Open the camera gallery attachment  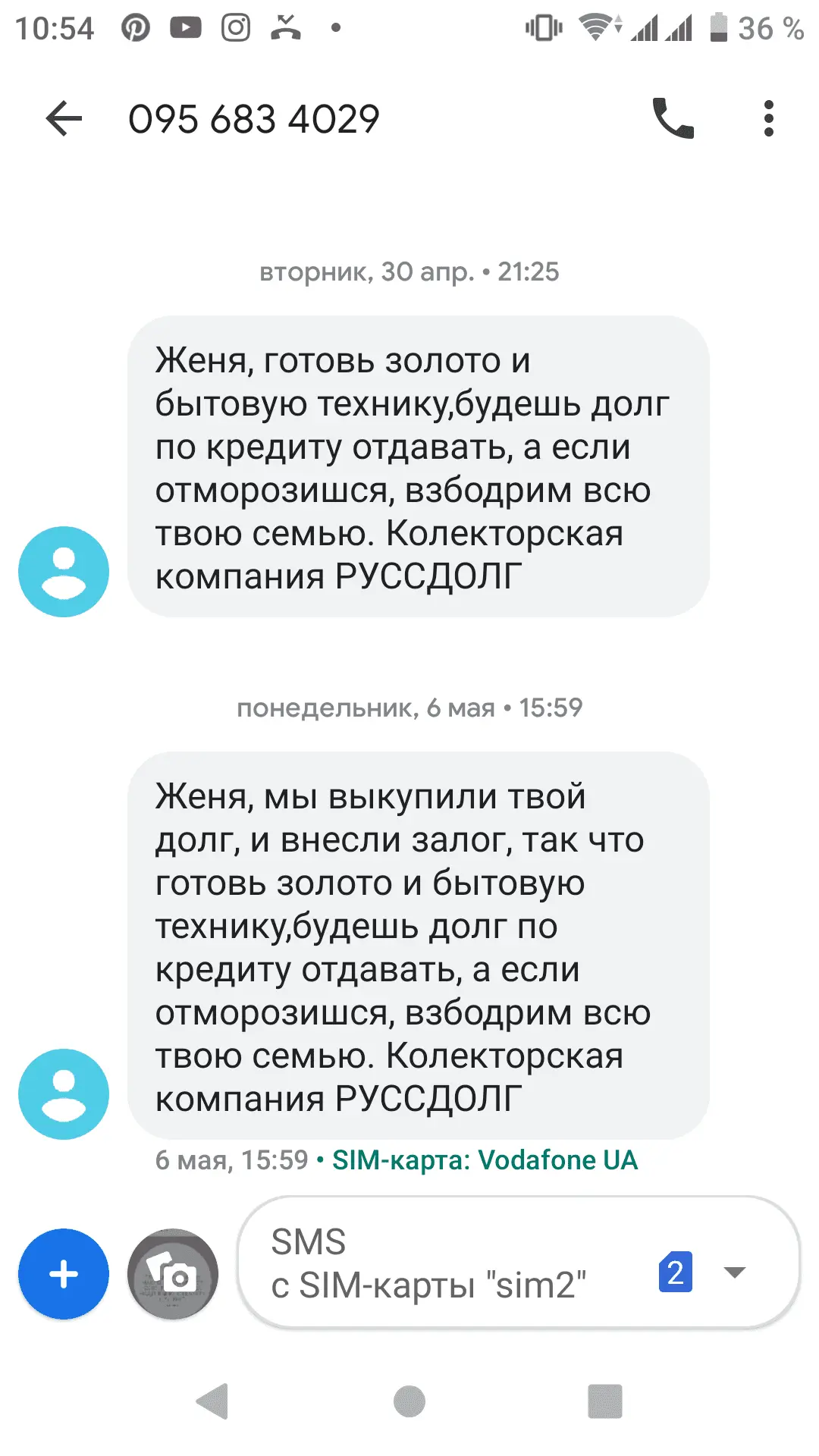click(x=173, y=1274)
